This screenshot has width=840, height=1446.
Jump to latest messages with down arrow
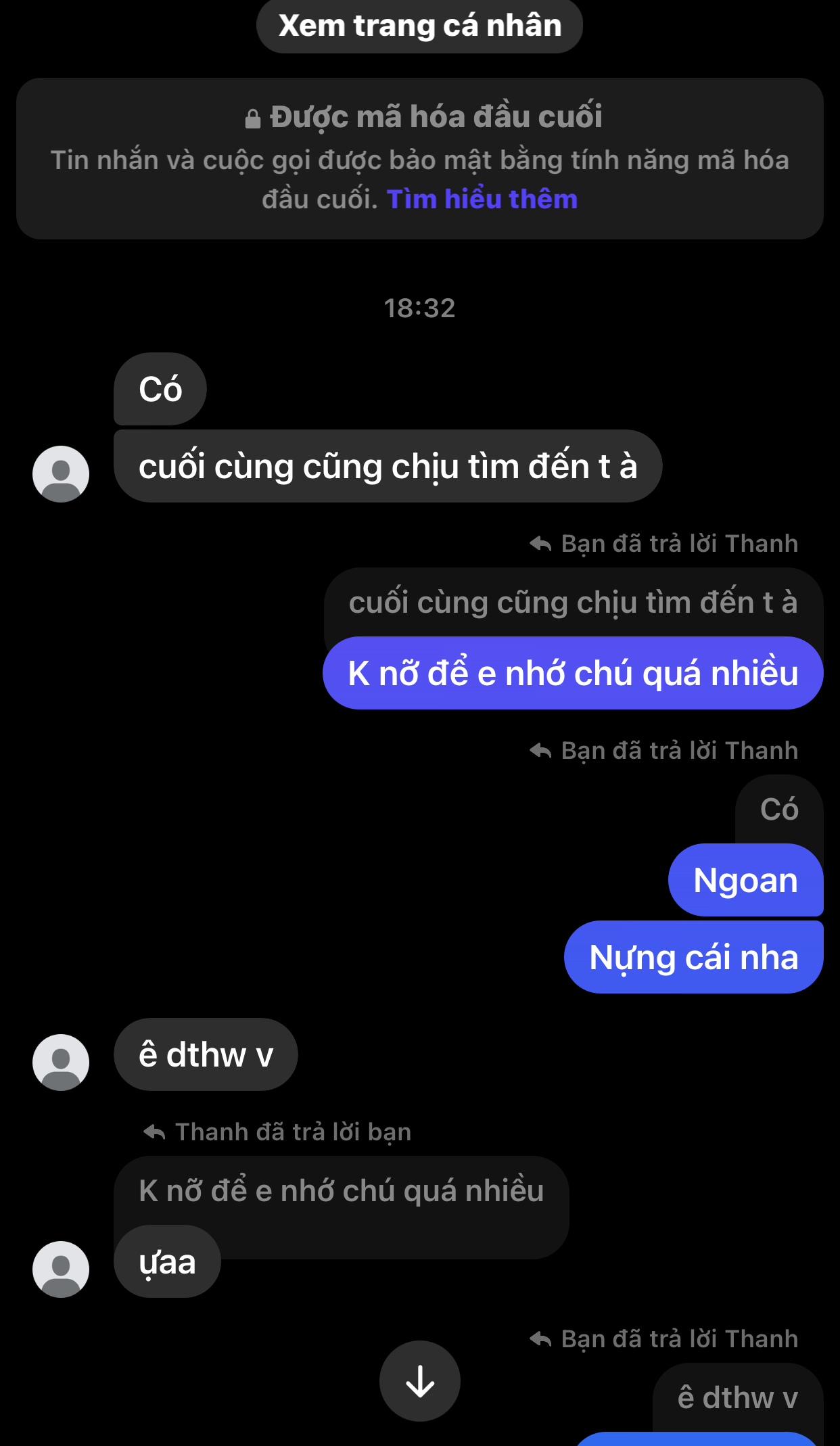419,1380
